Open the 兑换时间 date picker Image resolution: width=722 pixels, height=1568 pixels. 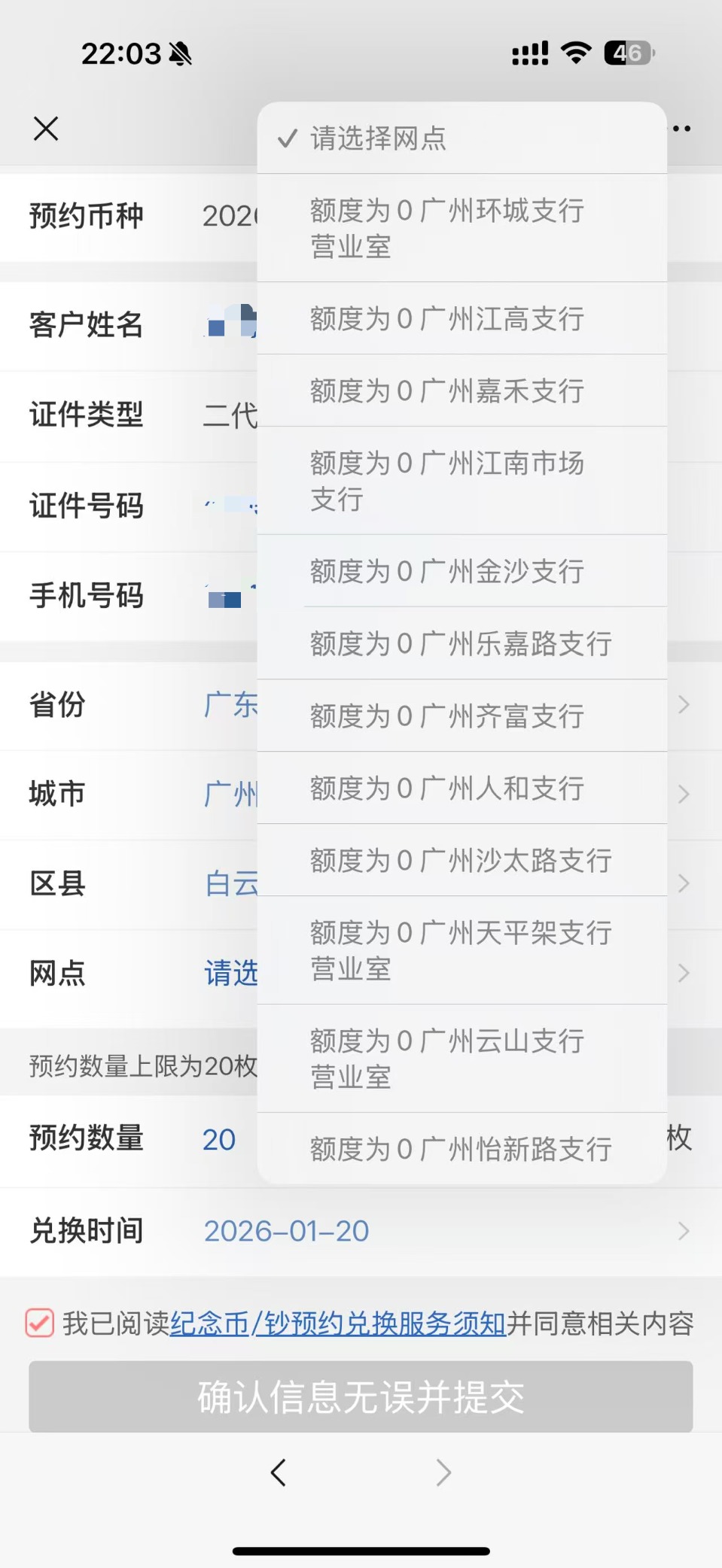coord(444,1232)
